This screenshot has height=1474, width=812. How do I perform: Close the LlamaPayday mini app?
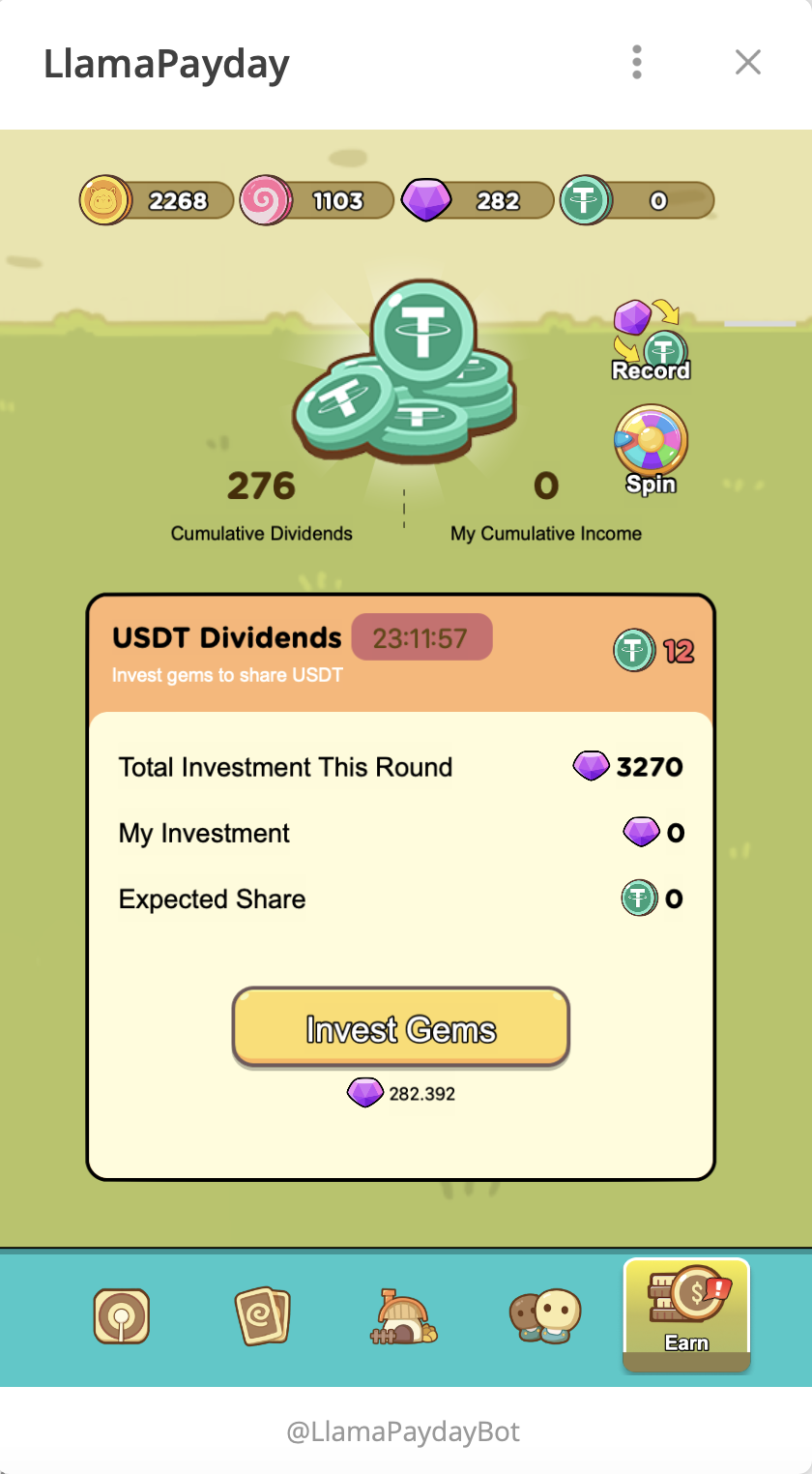(748, 62)
